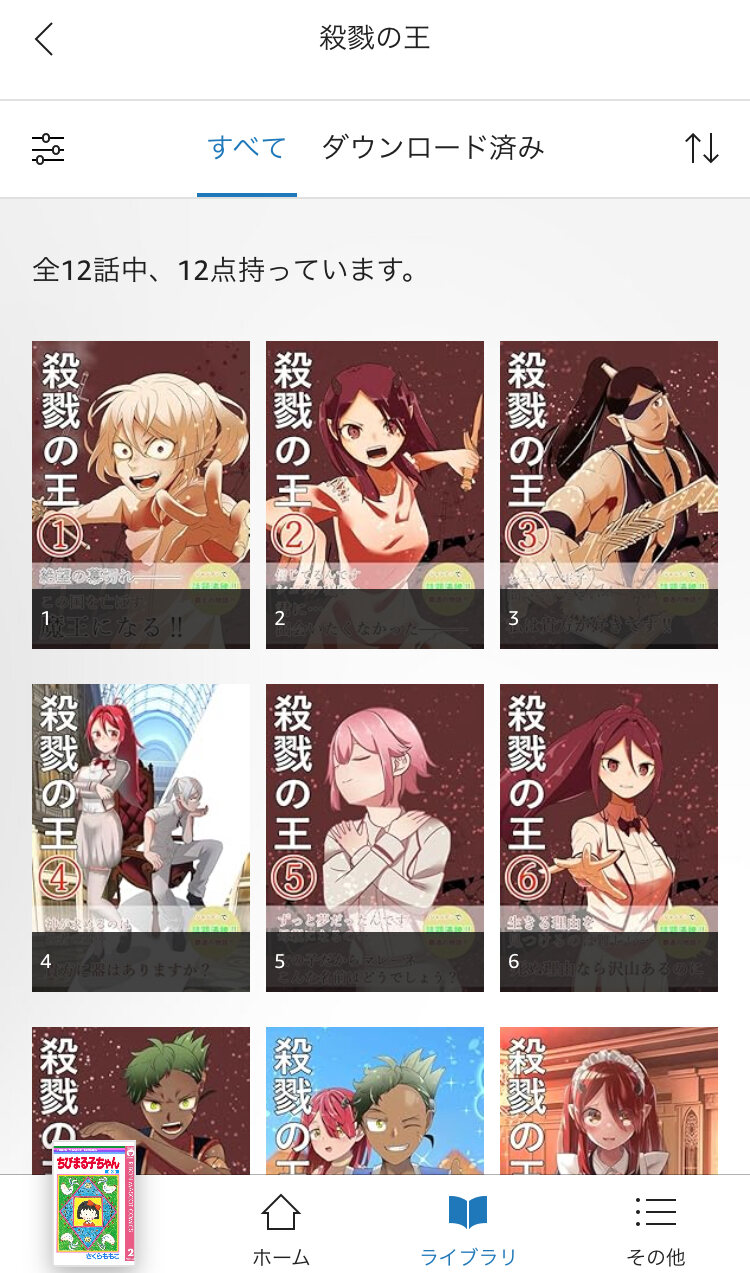750x1273 pixels.
Task: Resume reading the ちびまる子ちゃん book
Action: (94, 1205)
